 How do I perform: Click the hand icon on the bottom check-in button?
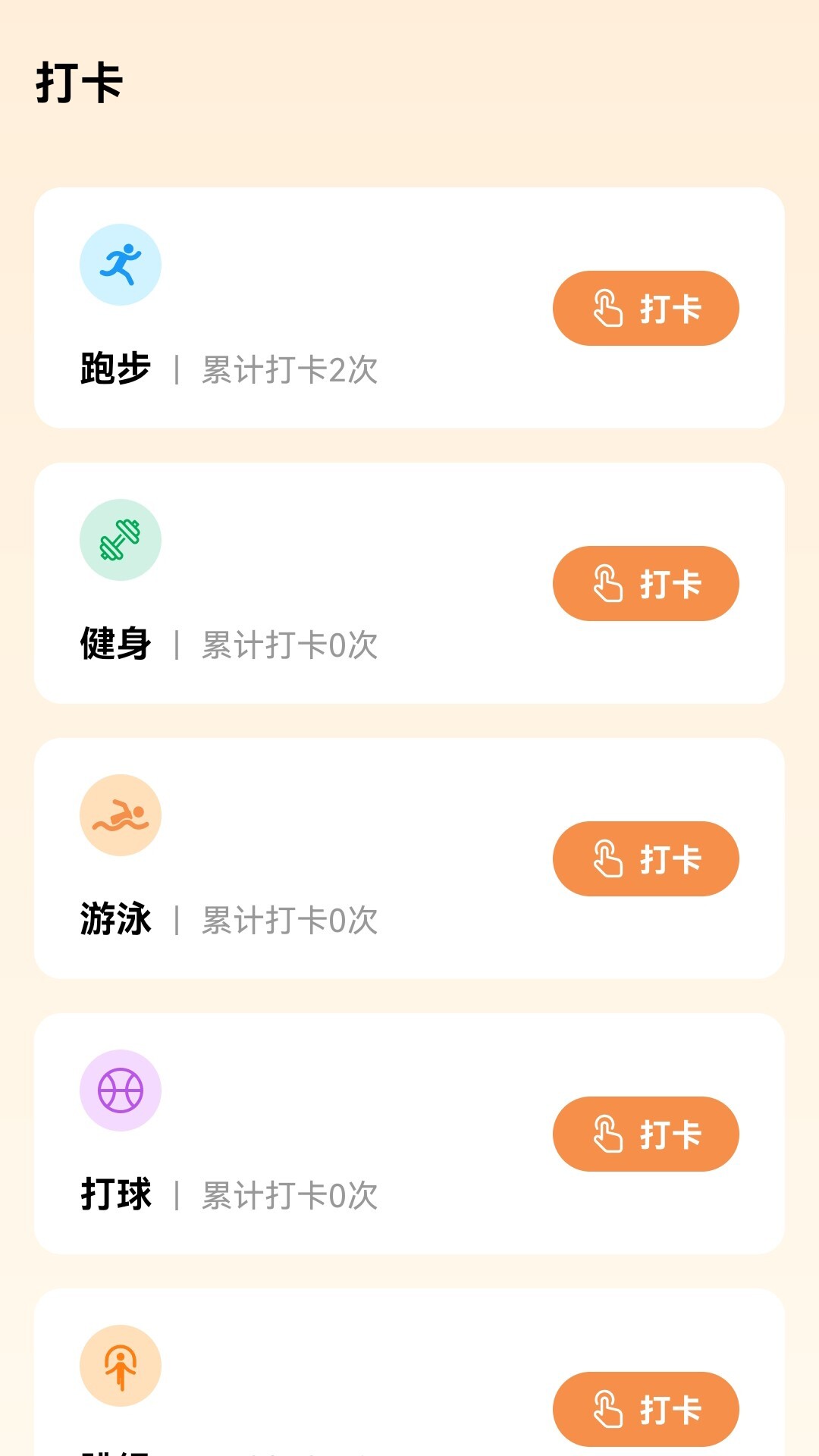click(606, 1408)
